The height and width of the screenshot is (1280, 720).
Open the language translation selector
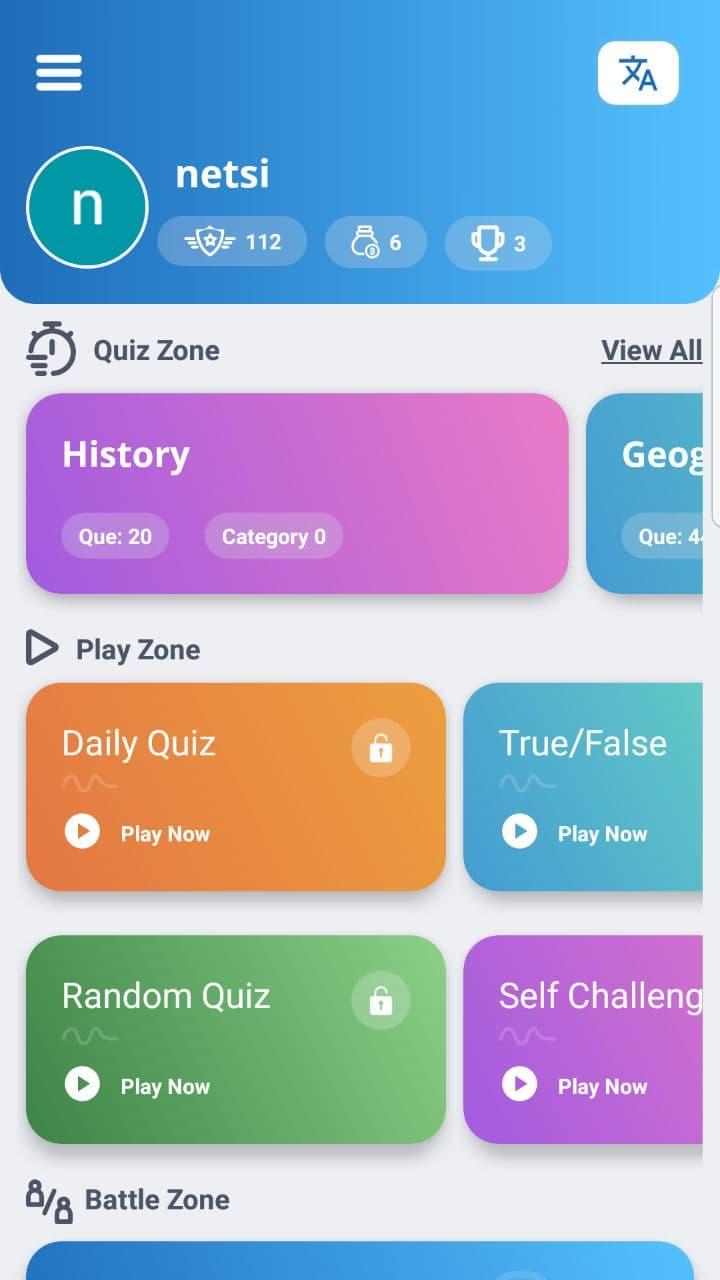(638, 73)
